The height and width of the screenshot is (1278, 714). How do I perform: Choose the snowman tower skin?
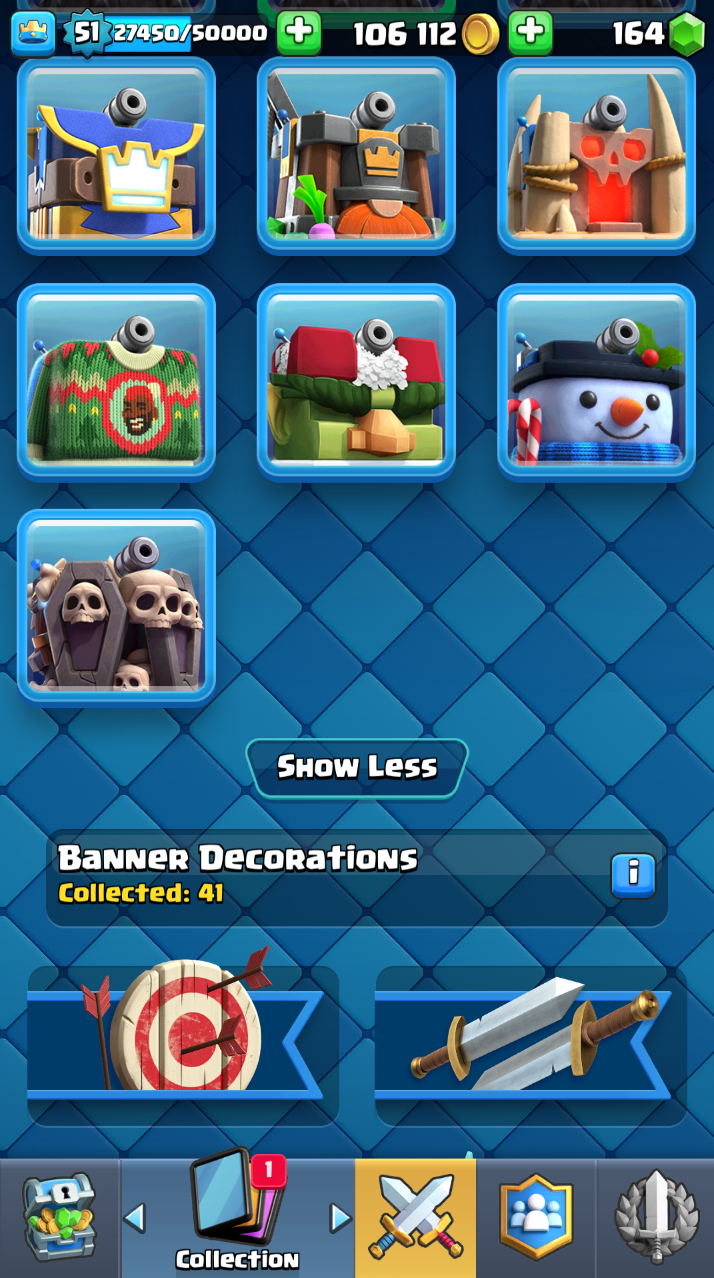pos(596,381)
